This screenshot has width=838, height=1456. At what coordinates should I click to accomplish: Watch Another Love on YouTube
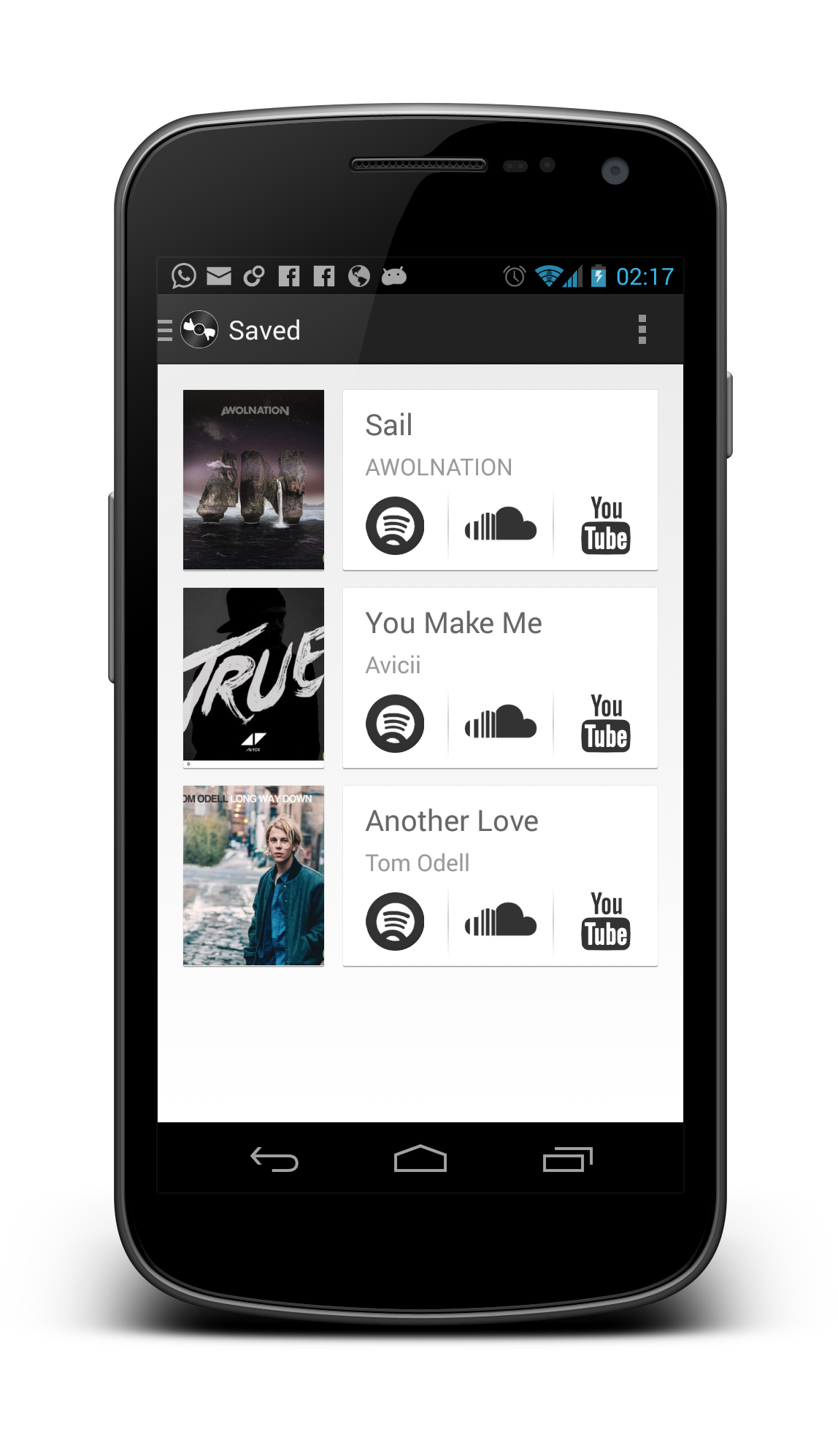pyautogui.click(x=606, y=921)
